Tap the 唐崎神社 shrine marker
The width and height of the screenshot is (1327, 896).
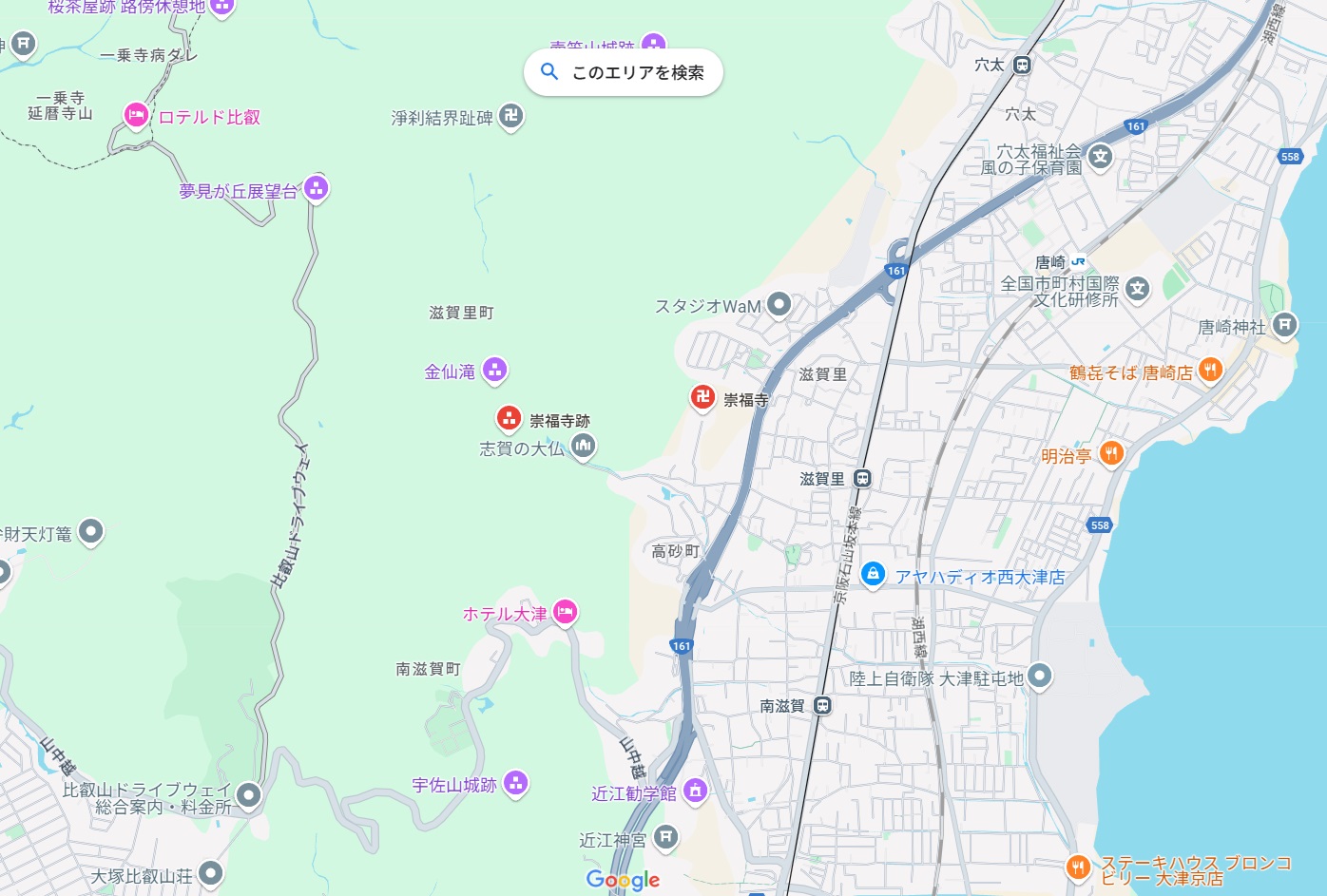(x=1285, y=325)
